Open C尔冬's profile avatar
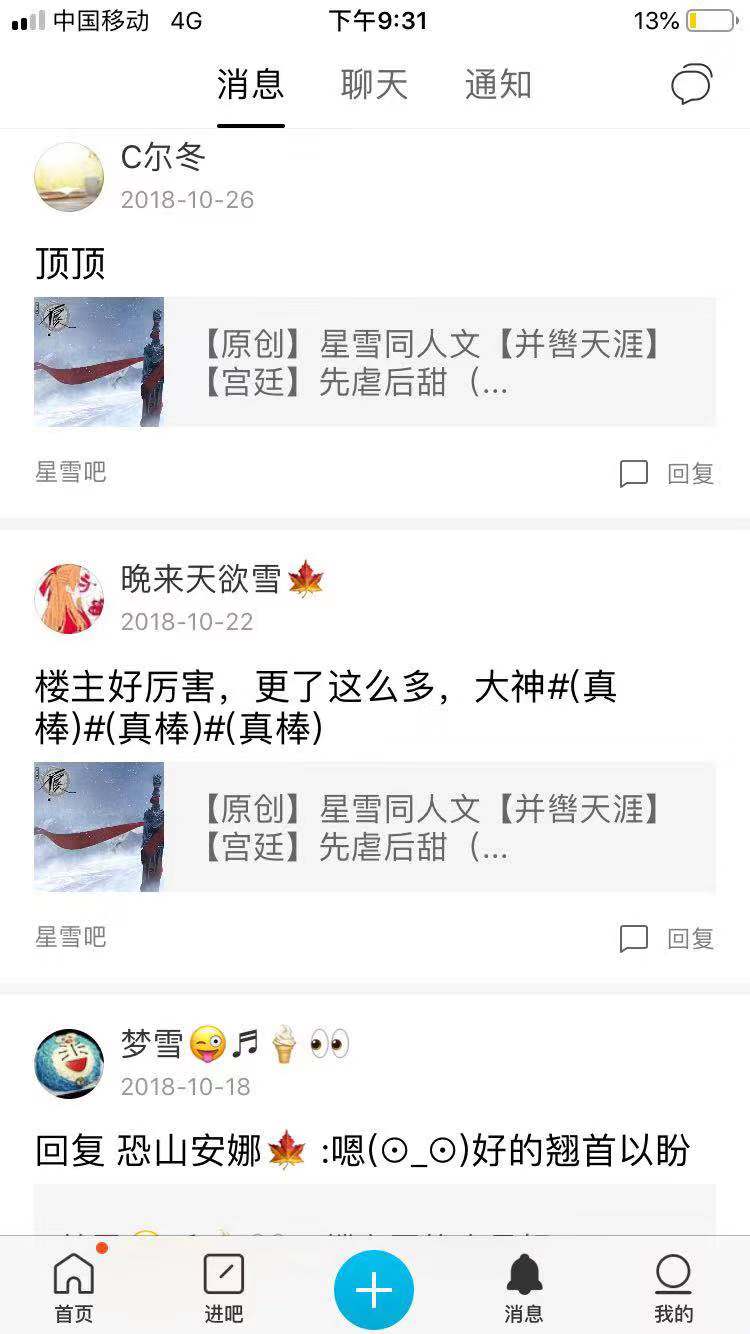750x1334 pixels. 69,177
